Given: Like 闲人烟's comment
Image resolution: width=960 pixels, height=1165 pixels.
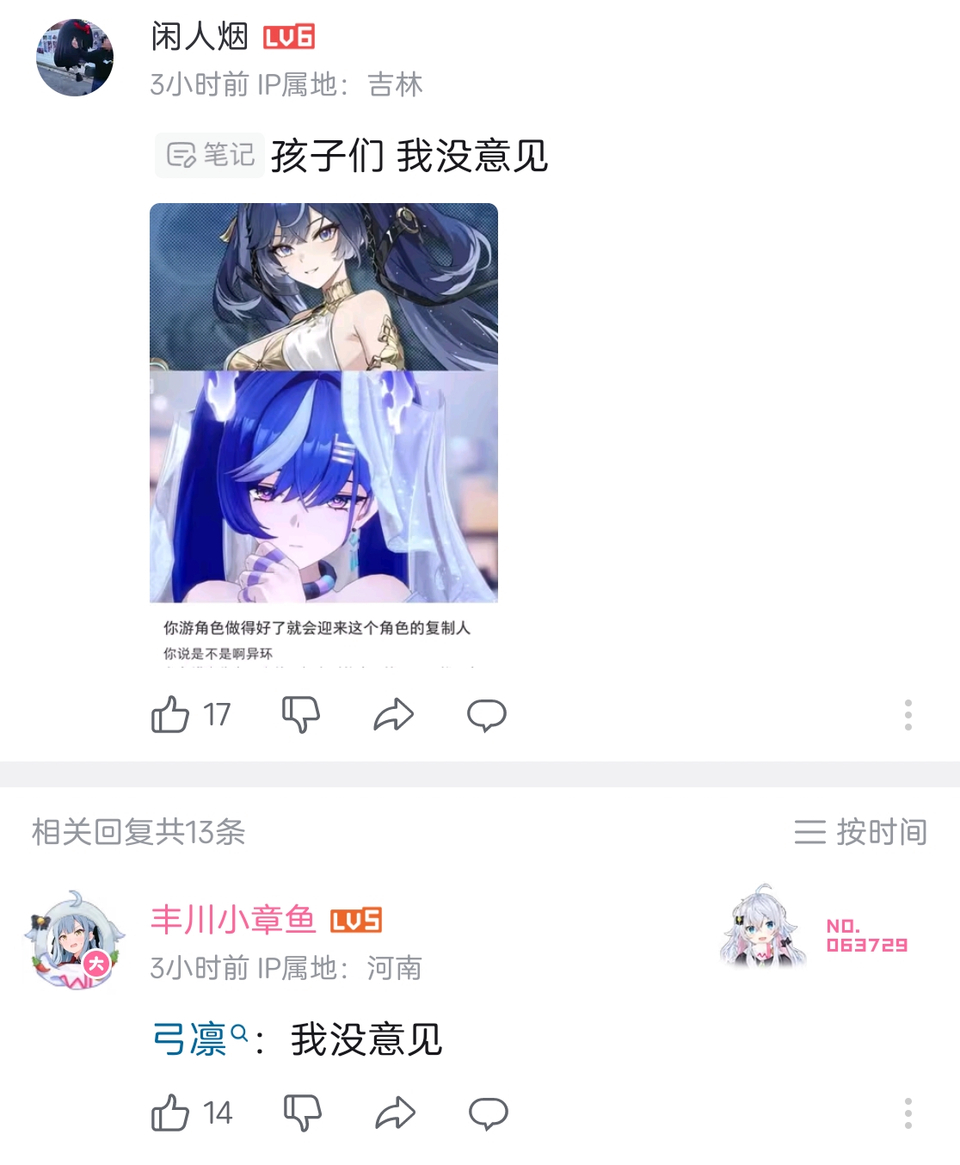Looking at the screenshot, I should click(x=171, y=715).
